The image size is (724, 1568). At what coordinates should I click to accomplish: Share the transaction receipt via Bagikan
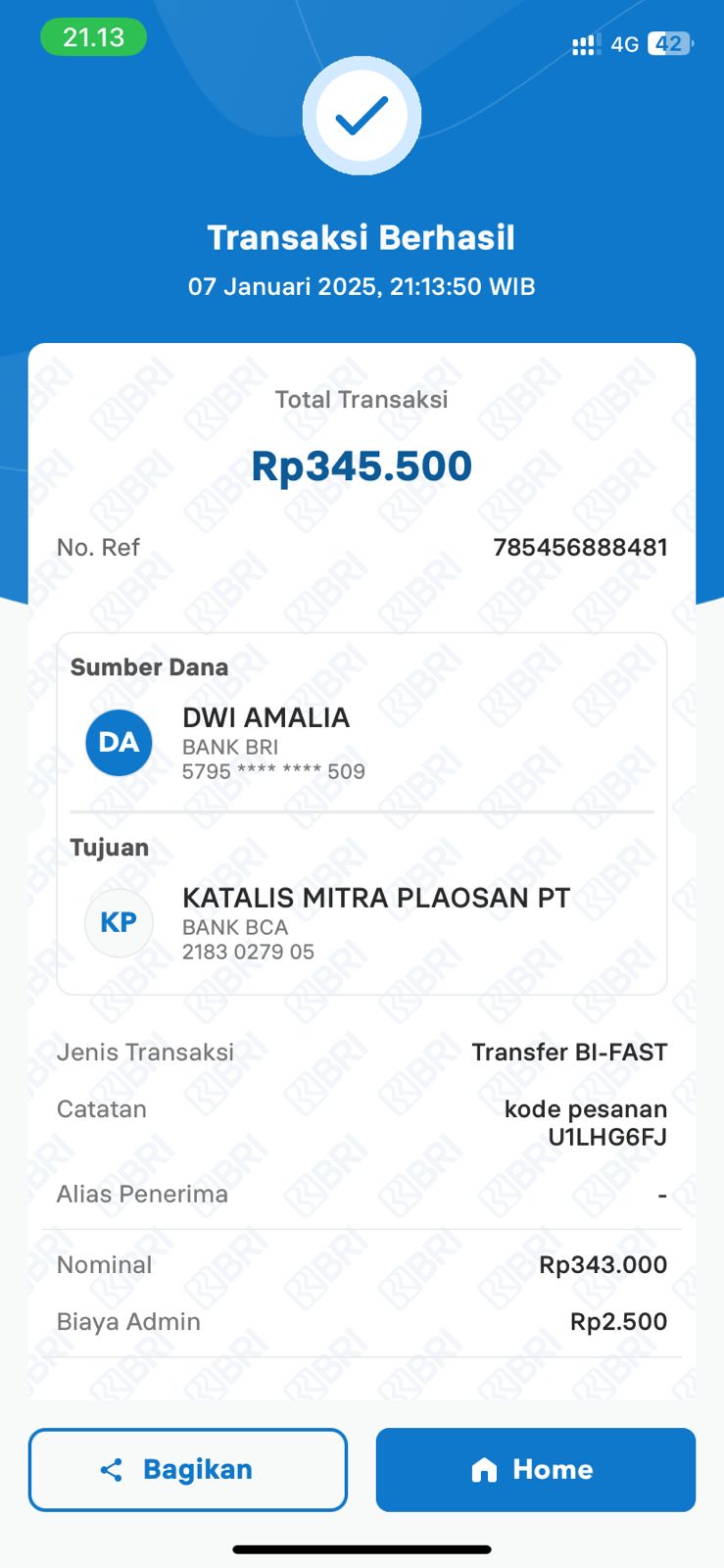point(188,1469)
